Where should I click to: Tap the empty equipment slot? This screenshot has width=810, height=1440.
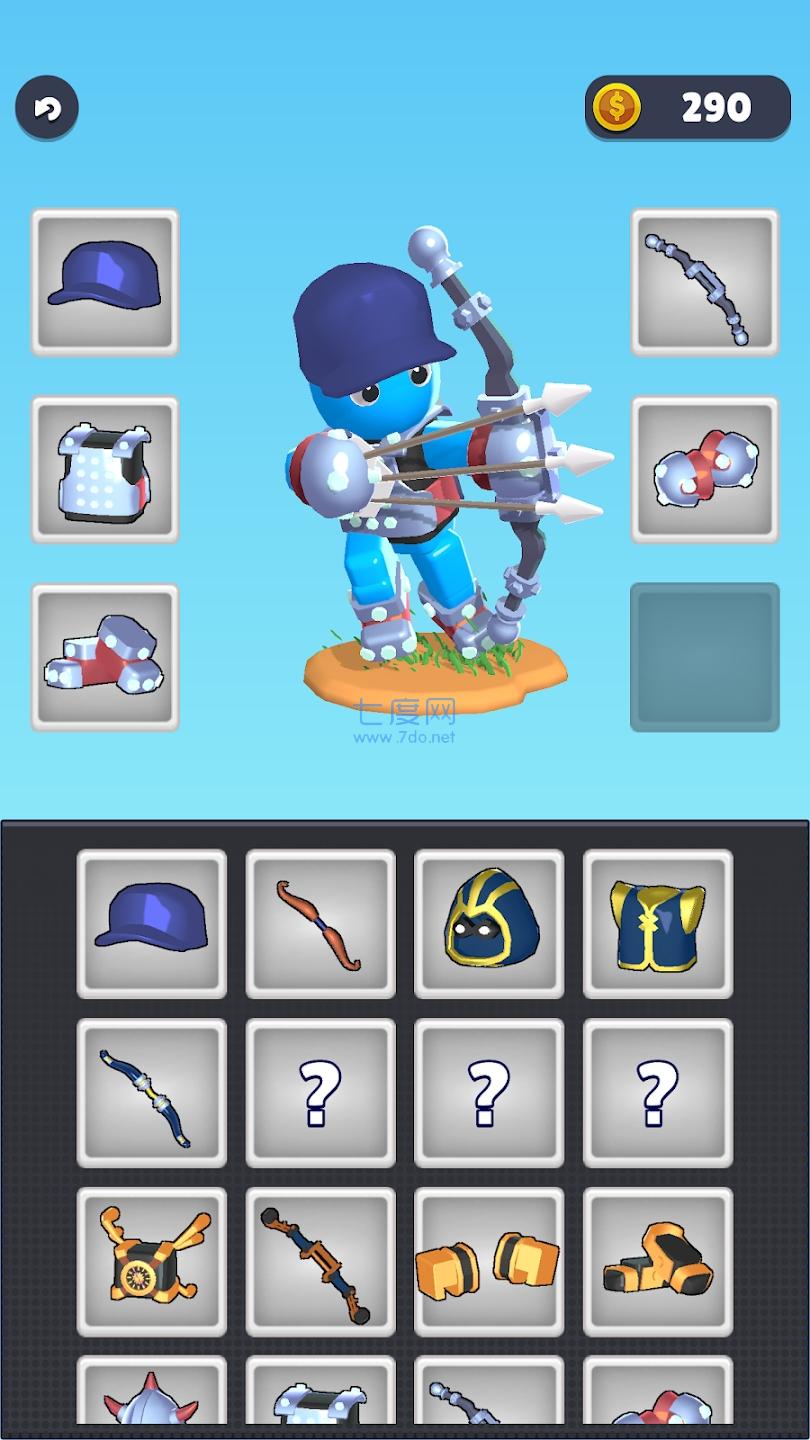[x=704, y=657]
